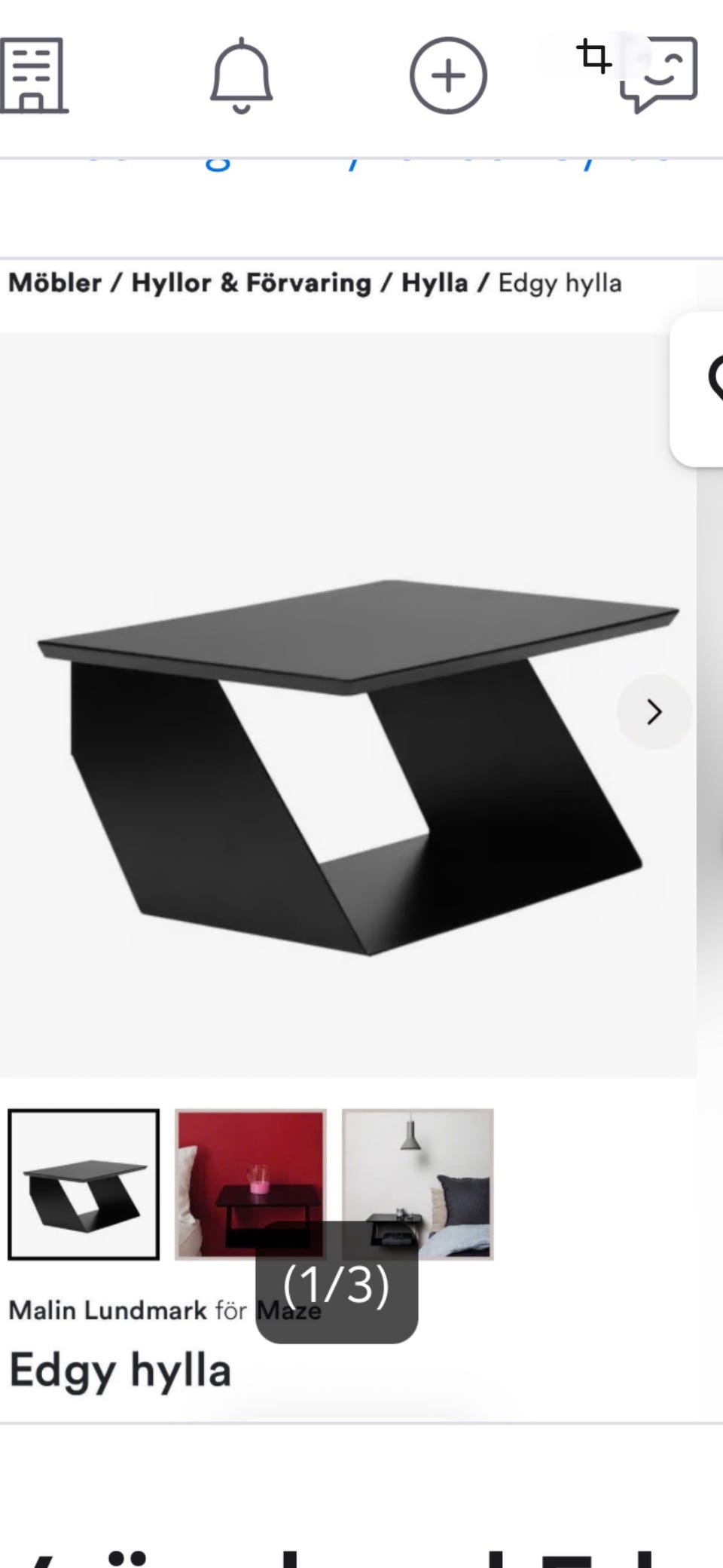Select the first black shelf thumbnail
The width and height of the screenshot is (723, 1568).
pos(84,1184)
